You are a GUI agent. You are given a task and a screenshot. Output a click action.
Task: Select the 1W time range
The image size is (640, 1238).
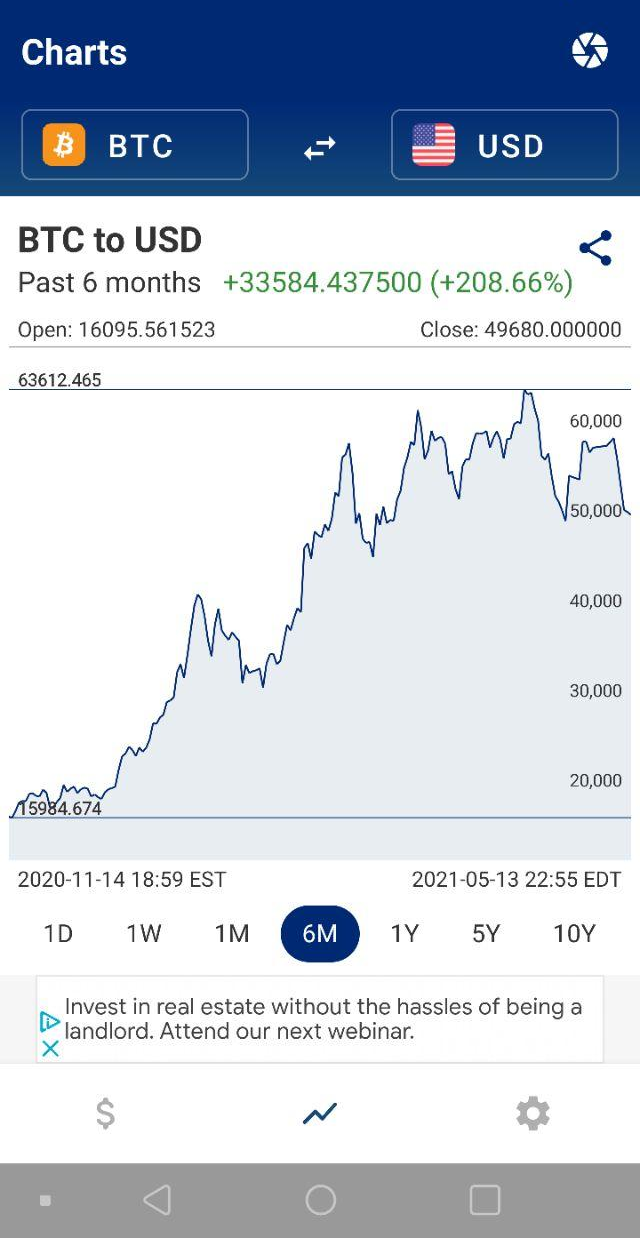(x=144, y=934)
